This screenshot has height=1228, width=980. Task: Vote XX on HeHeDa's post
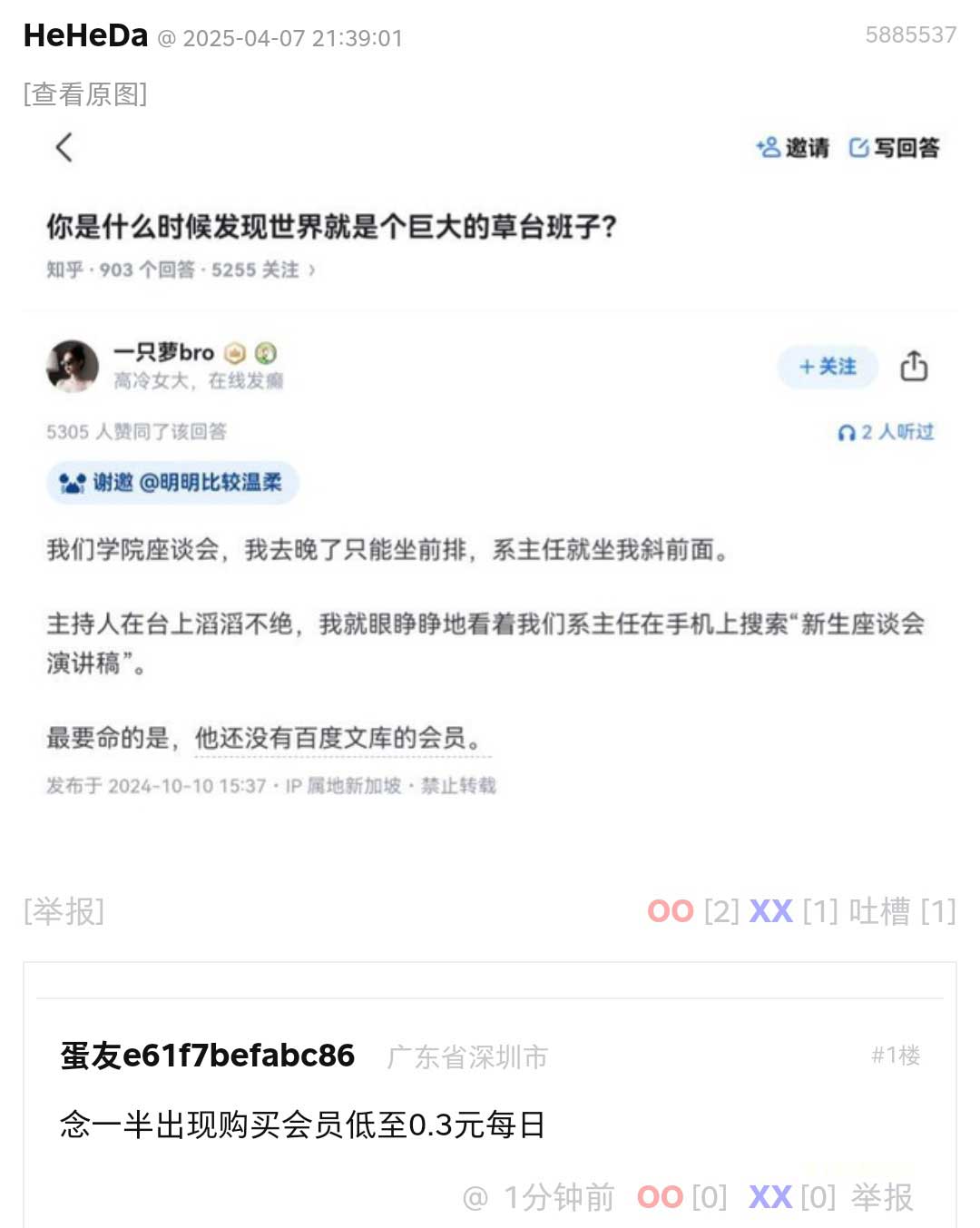pyautogui.click(x=771, y=911)
